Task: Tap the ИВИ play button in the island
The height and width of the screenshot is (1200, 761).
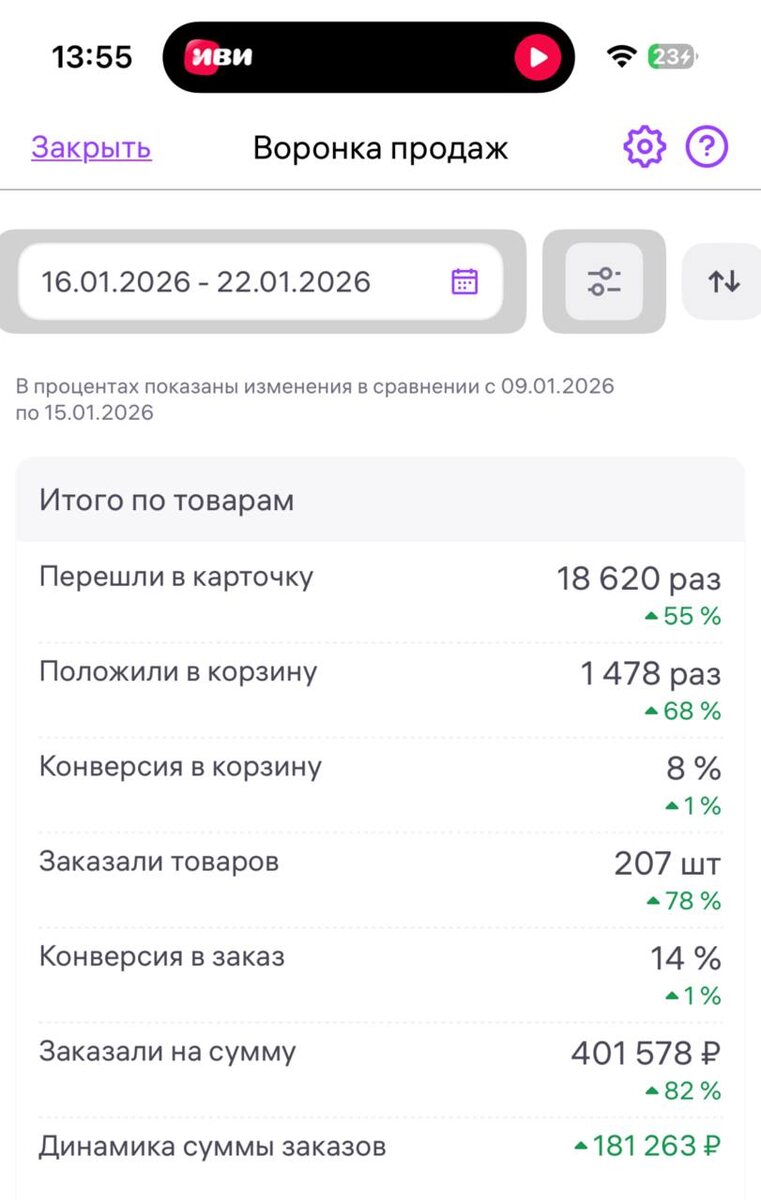Action: [538, 58]
